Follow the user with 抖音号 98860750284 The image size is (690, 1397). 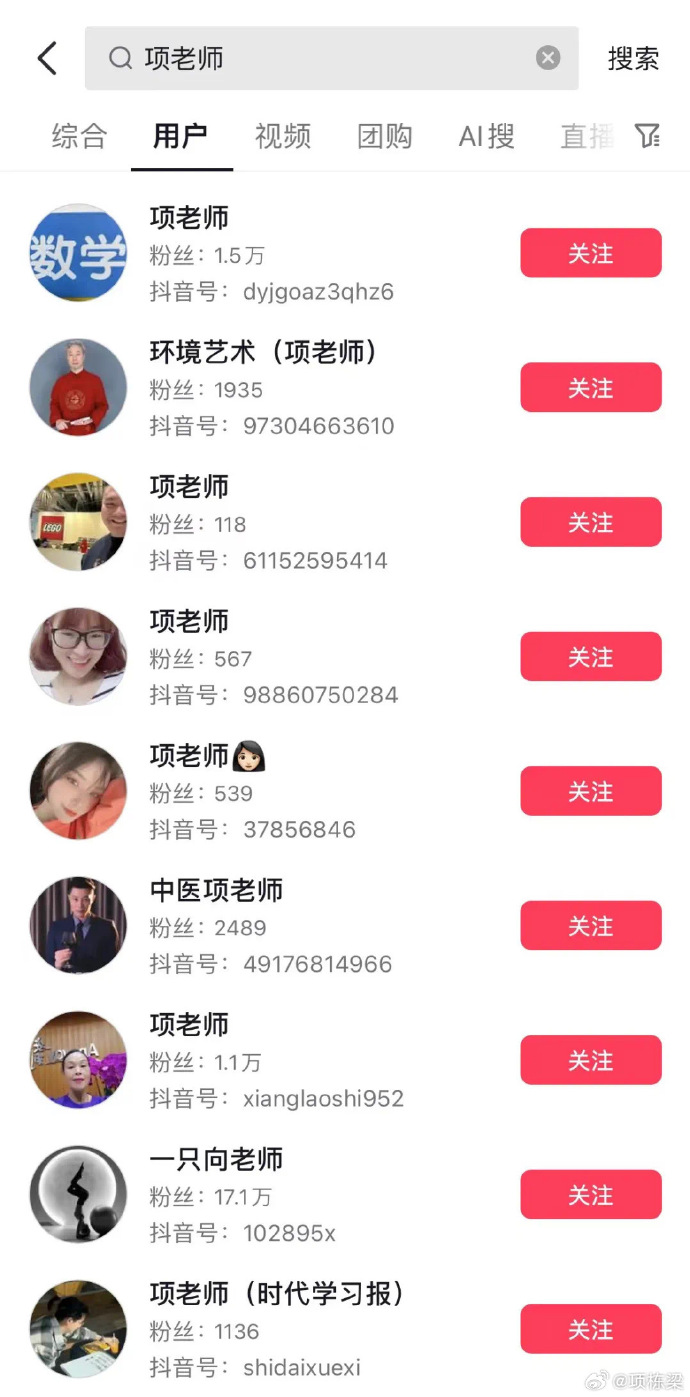(590, 656)
